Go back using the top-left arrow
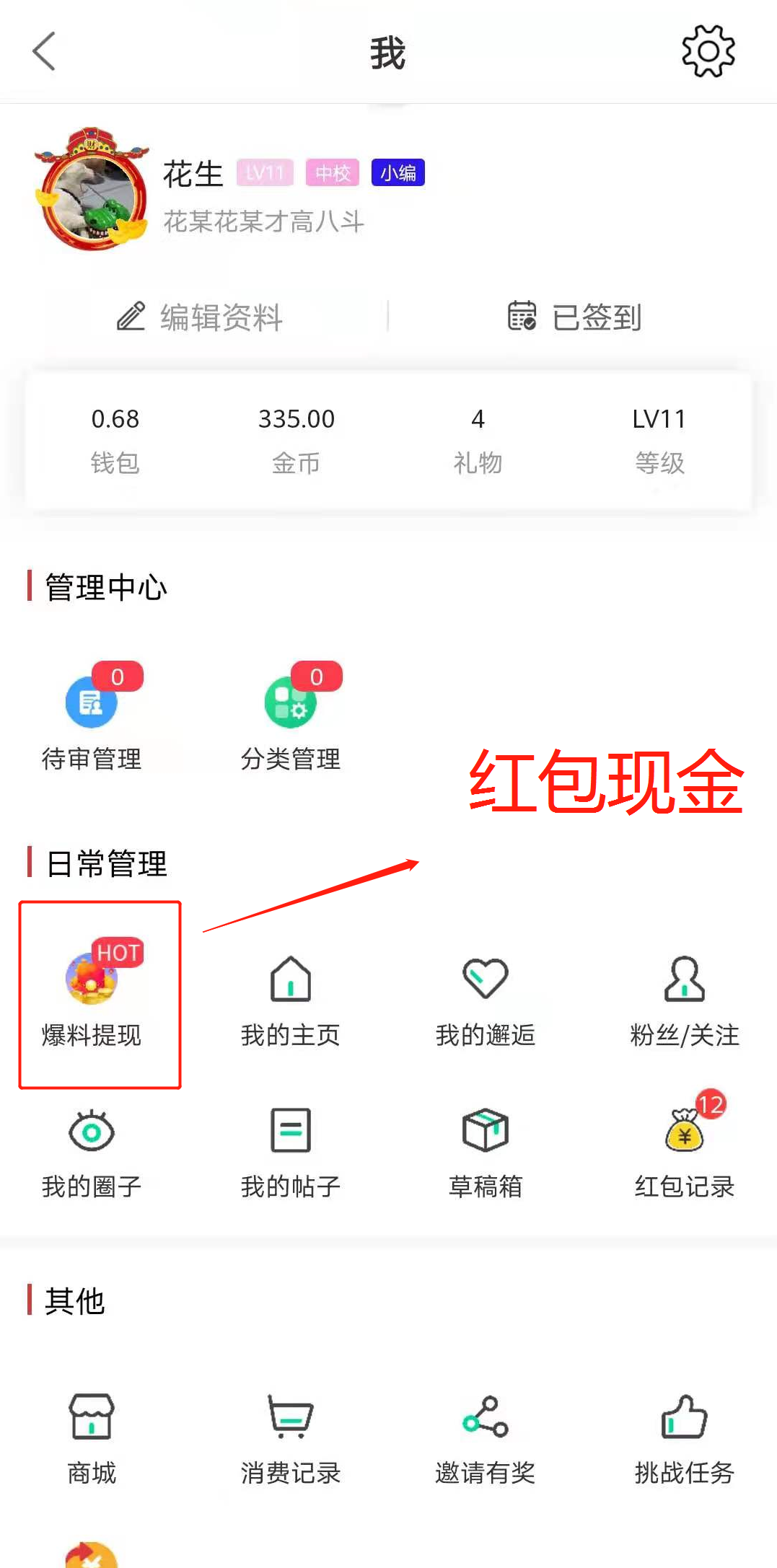The height and width of the screenshot is (1568, 777). pyautogui.click(x=44, y=51)
